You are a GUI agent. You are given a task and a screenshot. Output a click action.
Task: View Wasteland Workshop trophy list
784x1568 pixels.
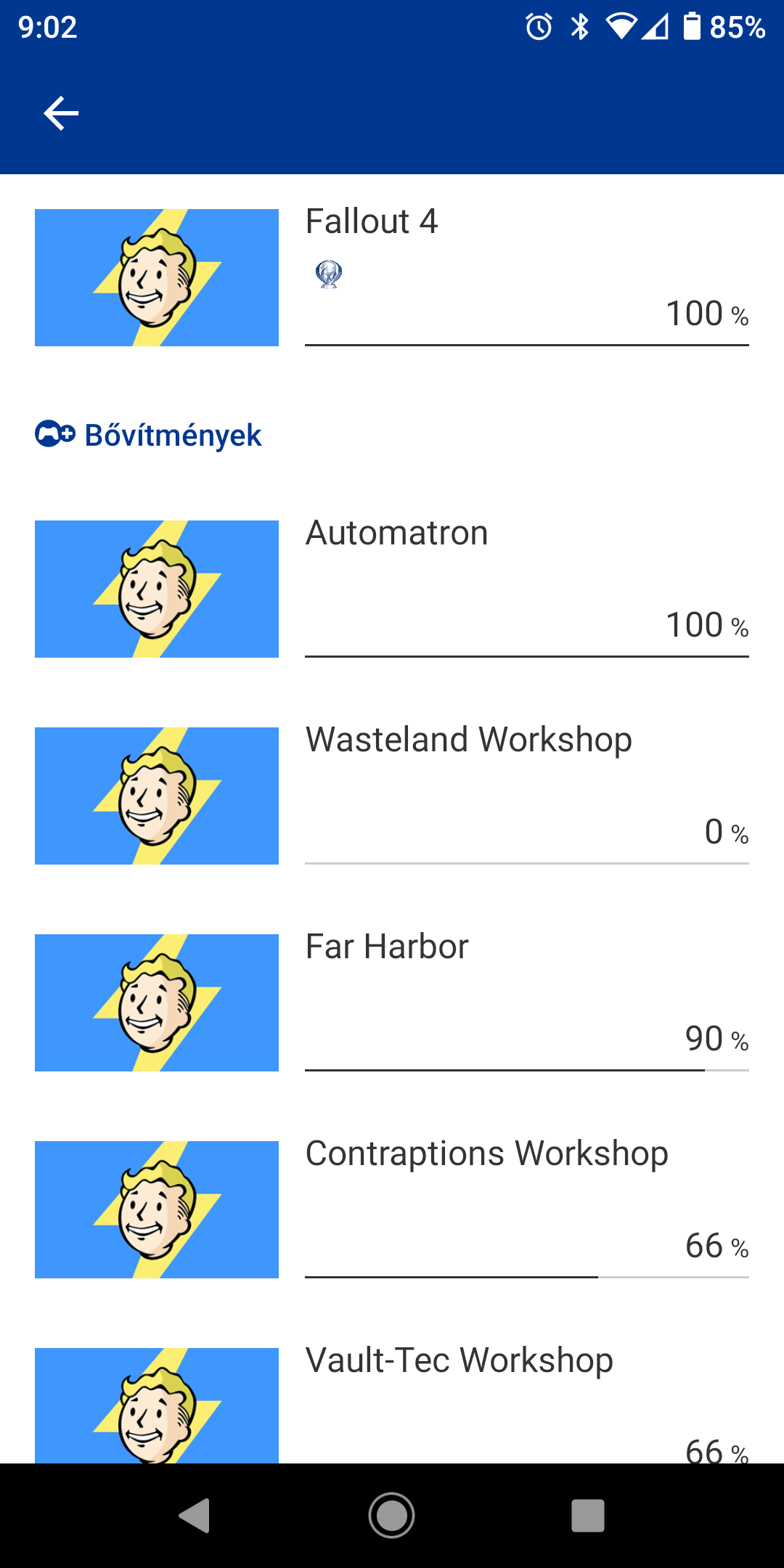pyautogui.click(x=392, y=796)
